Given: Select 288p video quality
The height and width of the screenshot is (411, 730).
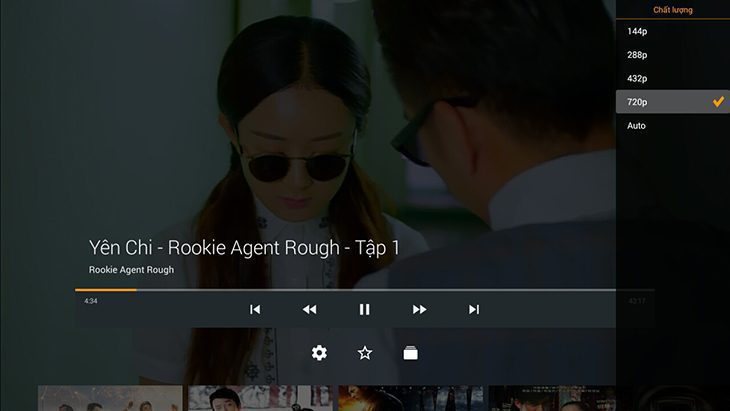Looking at the screenshot, I should coord(672,55).
